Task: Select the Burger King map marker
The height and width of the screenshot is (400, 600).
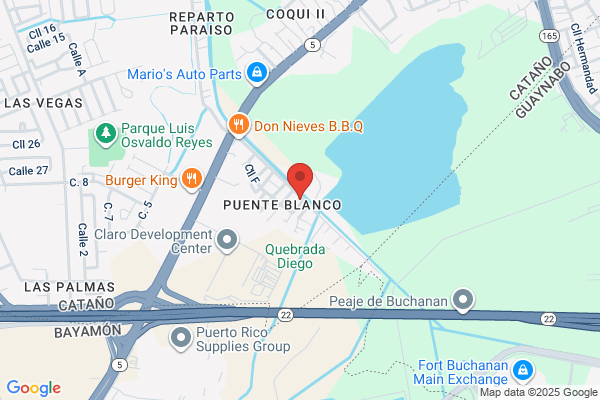Action: 192,180
